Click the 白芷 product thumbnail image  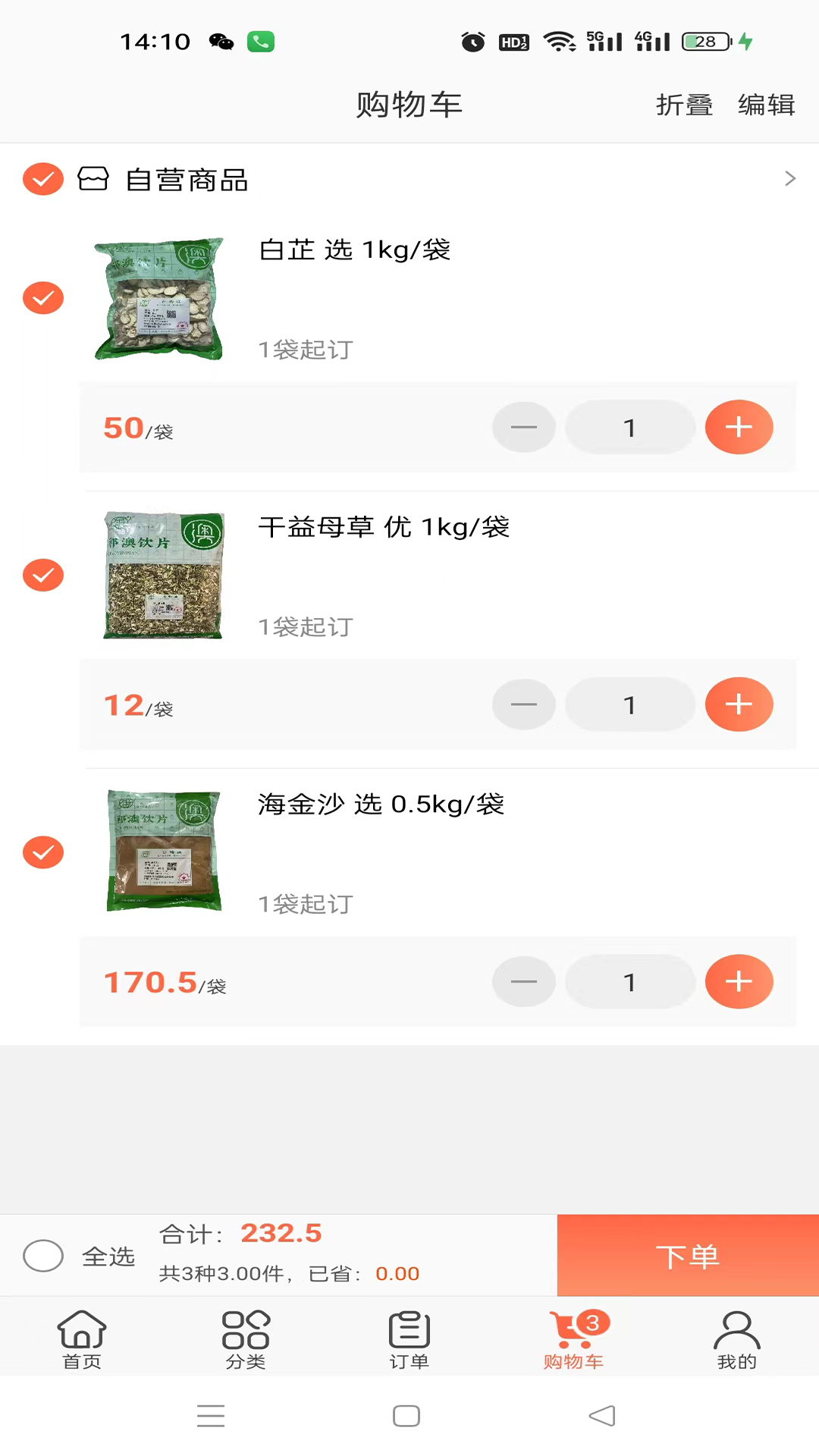pyautogui.click(x=158, y=298)
